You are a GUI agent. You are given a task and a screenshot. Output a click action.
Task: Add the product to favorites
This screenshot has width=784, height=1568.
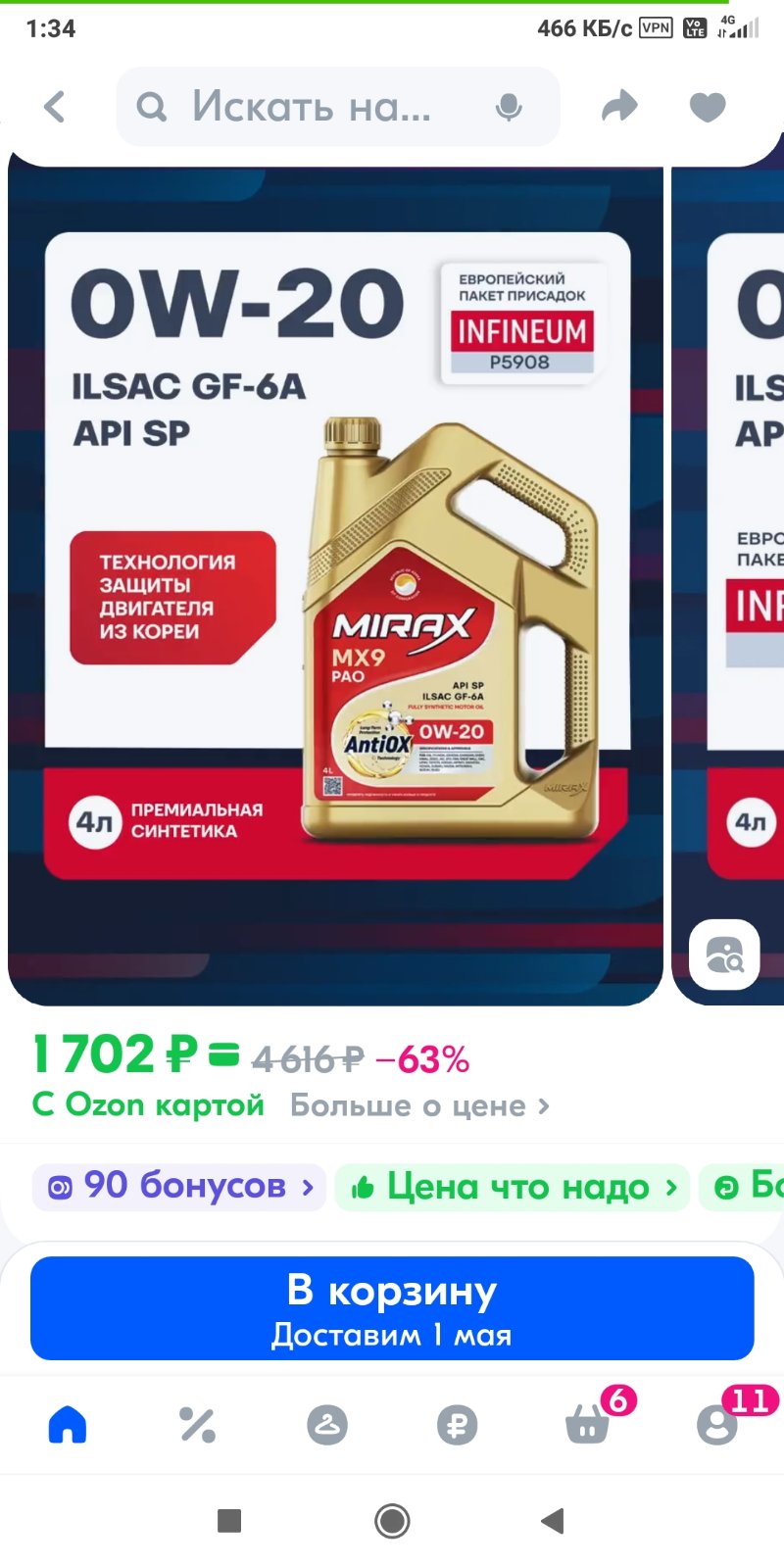click(x=708, y=107)
